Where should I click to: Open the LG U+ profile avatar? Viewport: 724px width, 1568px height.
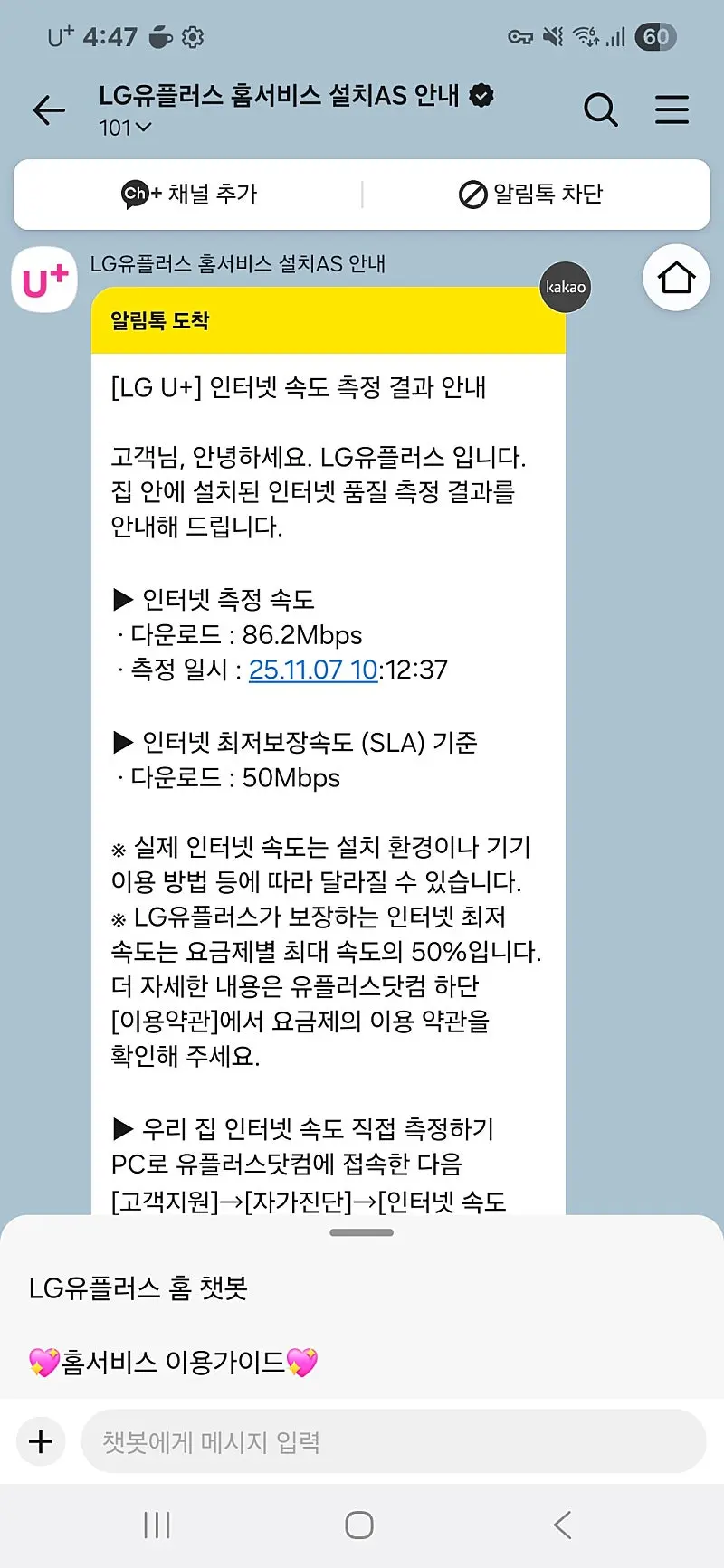(x=44, y=281)
